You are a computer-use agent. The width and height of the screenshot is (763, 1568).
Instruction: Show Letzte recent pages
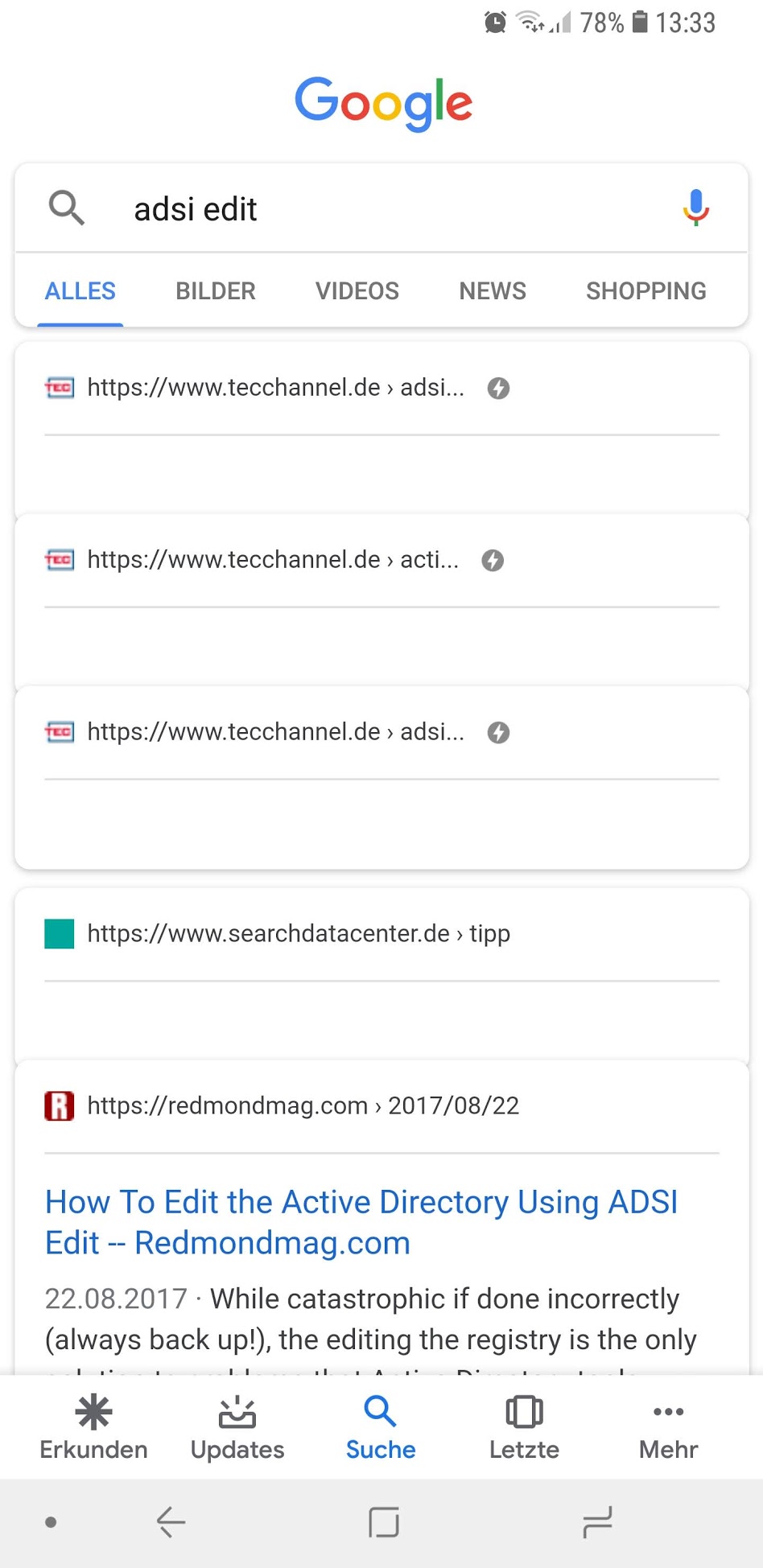pyautogui.click(x=524, y=1427)
